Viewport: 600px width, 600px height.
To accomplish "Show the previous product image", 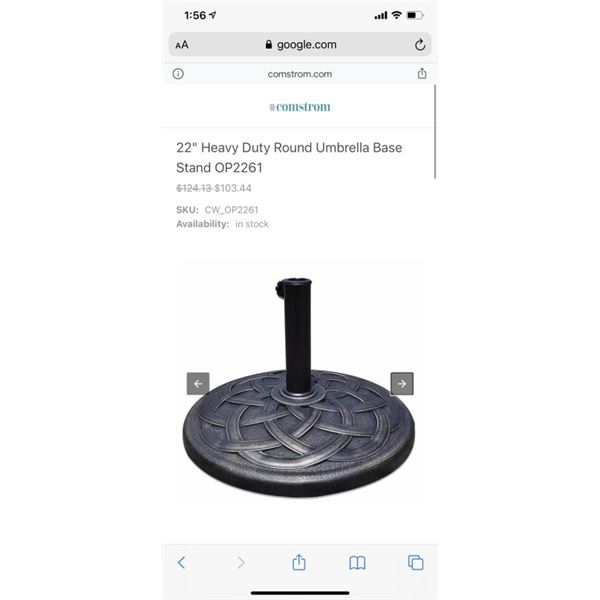I will 198,383.
